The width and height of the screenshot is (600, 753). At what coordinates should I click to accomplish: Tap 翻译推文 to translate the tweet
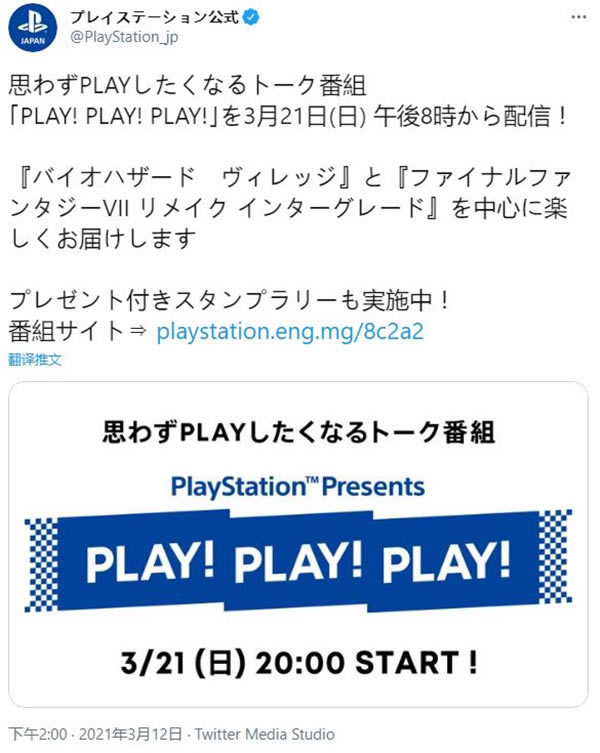tap(36, 358)
